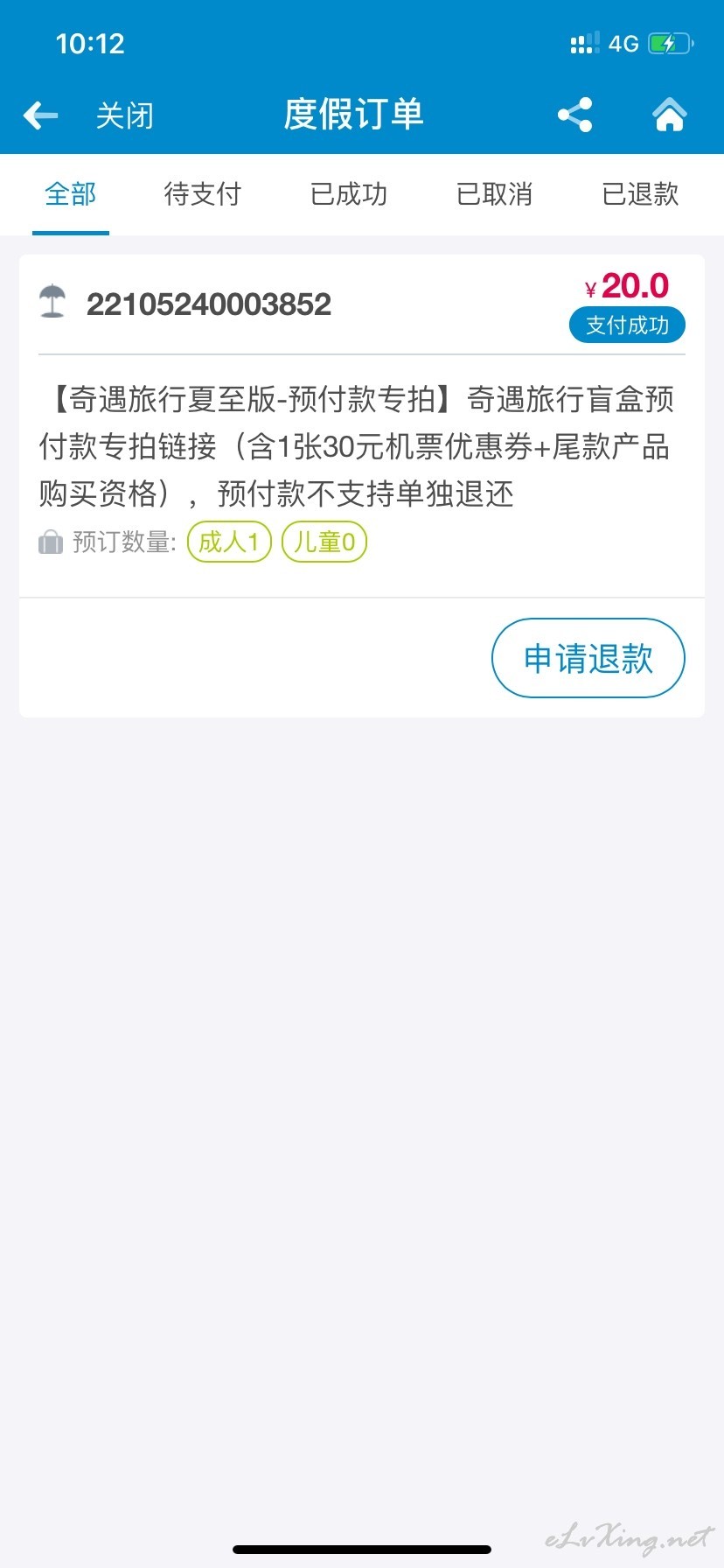Tap 关闭 to close the page

coord(124,115)
